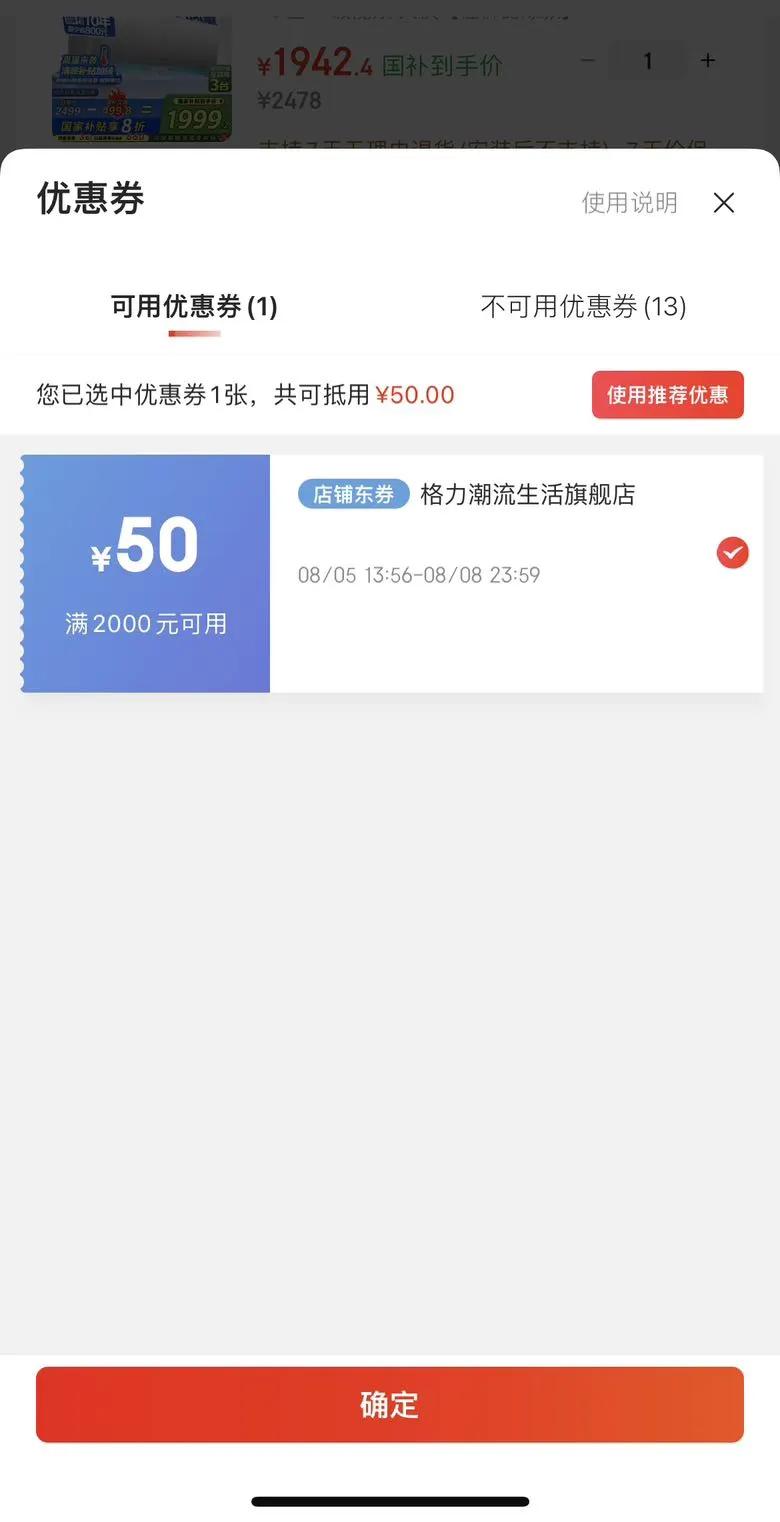Open 使用说明 usage instructions
Image resolution: width=780 pixels, height=1522 pixels.
point(629,203)
